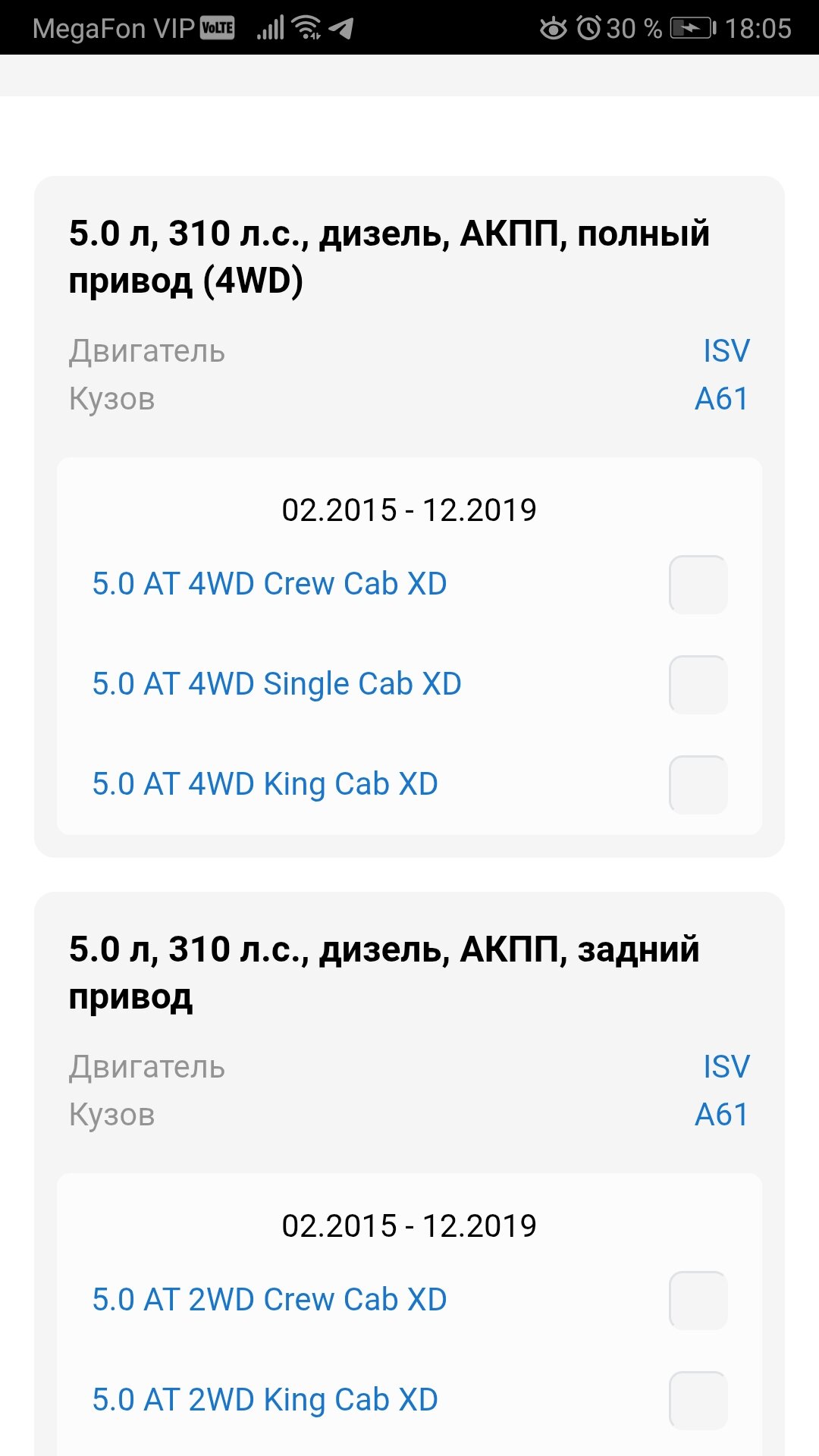This screenshot has height=1456, width=819.
Task: Tick the checkbox for 5.0 AT 2WD King Cab XD
Action: point(698,1401)
